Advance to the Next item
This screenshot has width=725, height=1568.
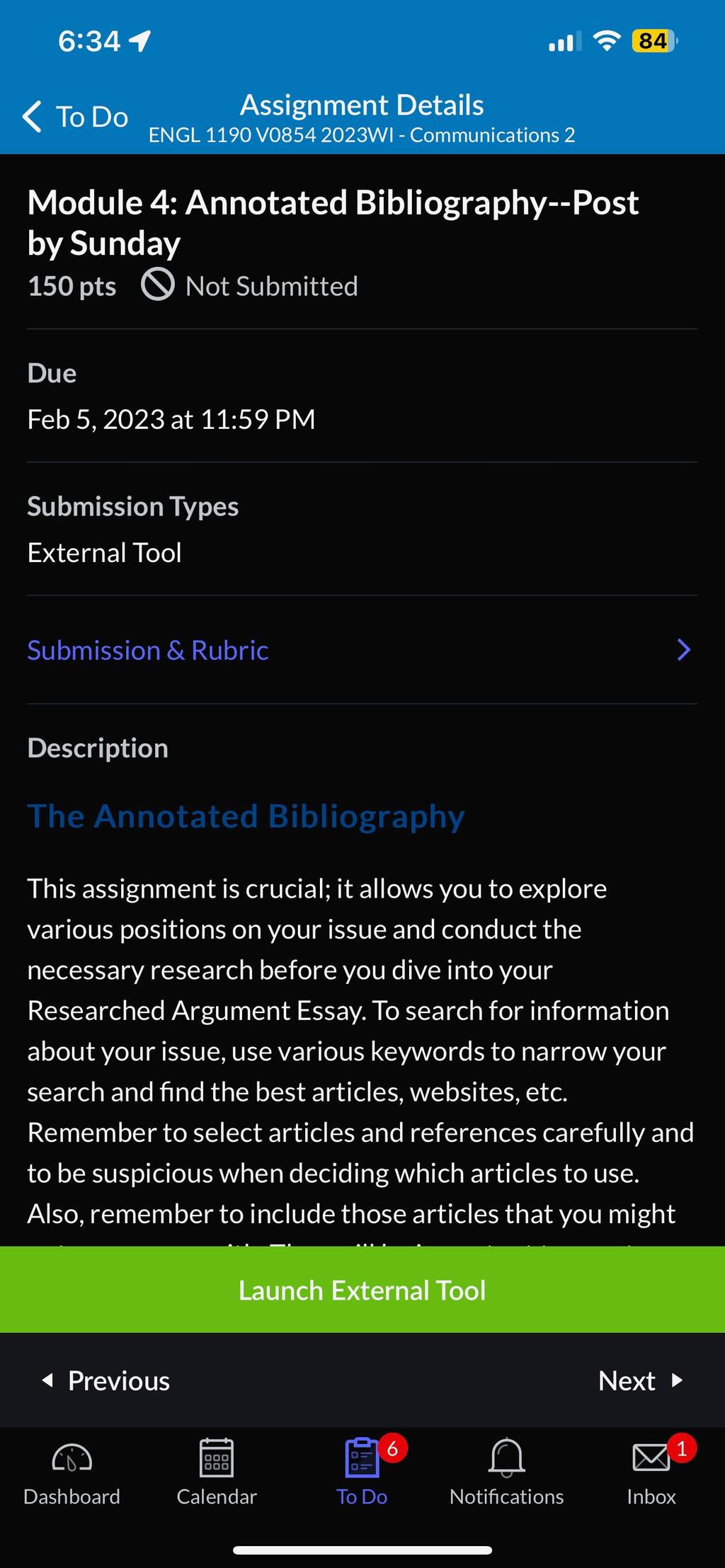click(x=640, y=1380)
